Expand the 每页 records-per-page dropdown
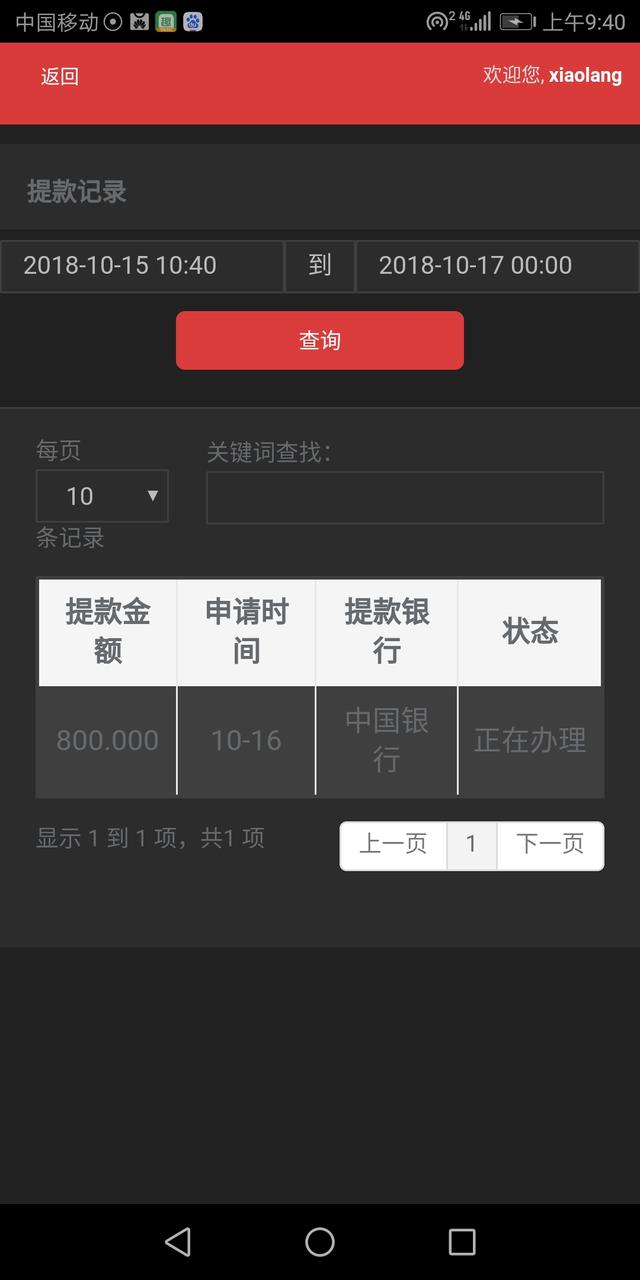This screenshot has width=640, height=1280. tap(102, 496)
